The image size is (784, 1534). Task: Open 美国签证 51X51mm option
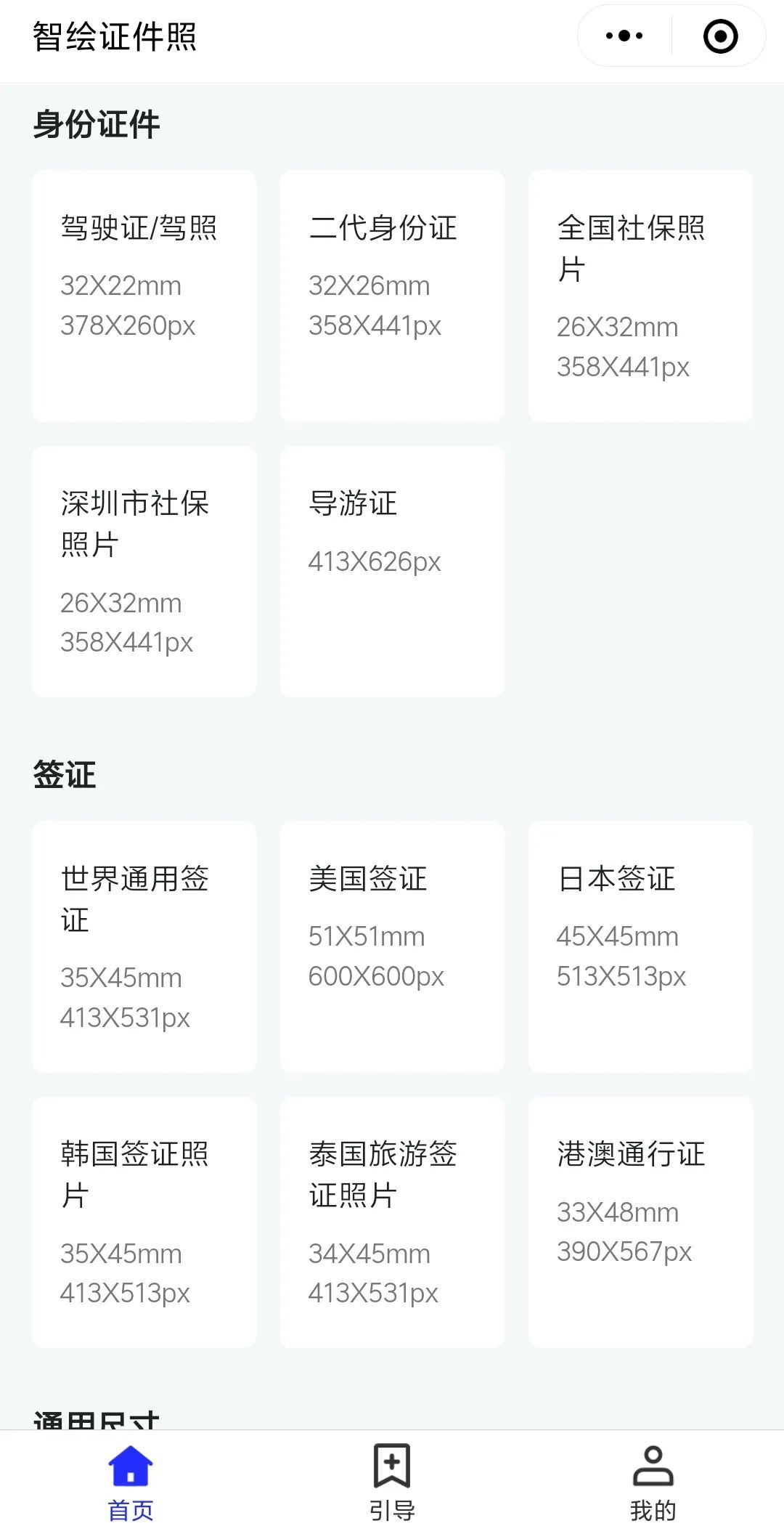click(x=391, y=948)
